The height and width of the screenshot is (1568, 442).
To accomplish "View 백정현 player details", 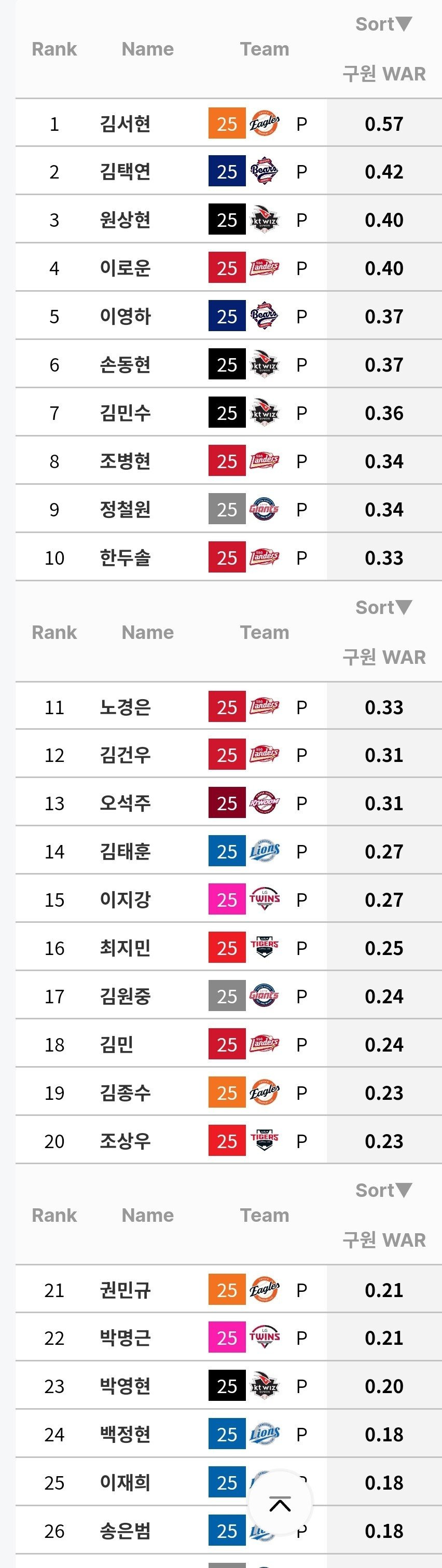I will point(126,1435).
